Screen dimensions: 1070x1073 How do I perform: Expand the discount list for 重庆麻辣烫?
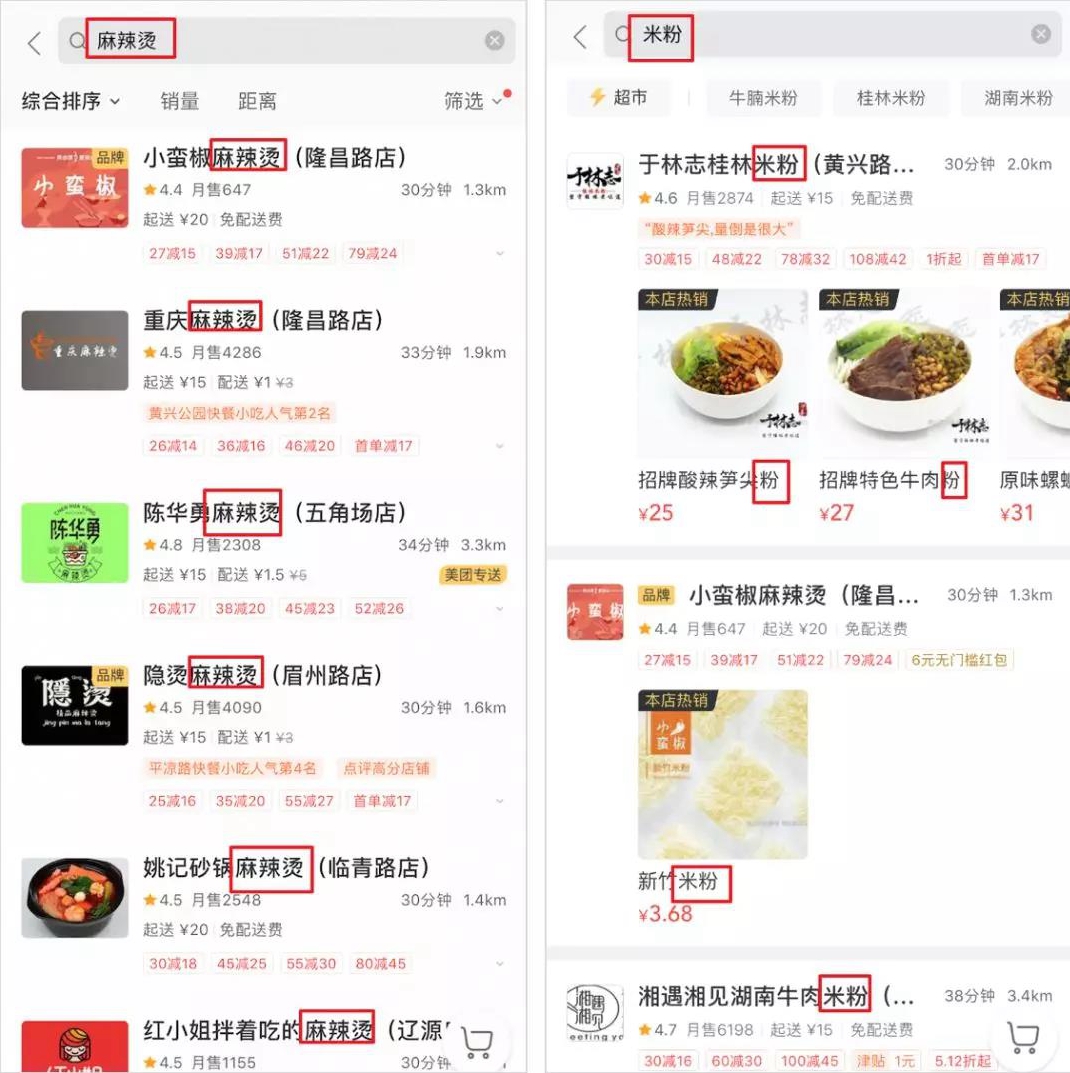(500, 446)
